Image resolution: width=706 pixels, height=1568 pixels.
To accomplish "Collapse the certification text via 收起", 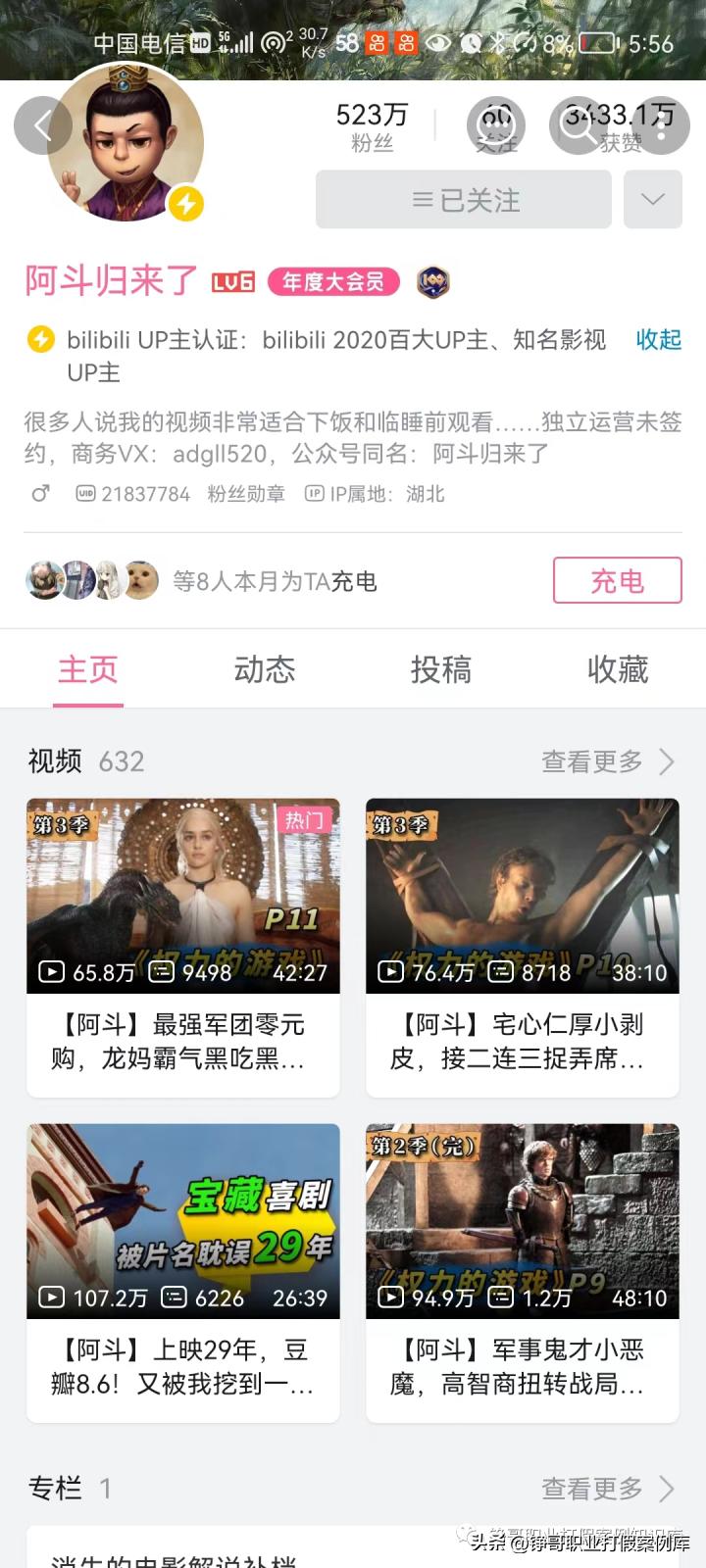I will click(658, 340).
